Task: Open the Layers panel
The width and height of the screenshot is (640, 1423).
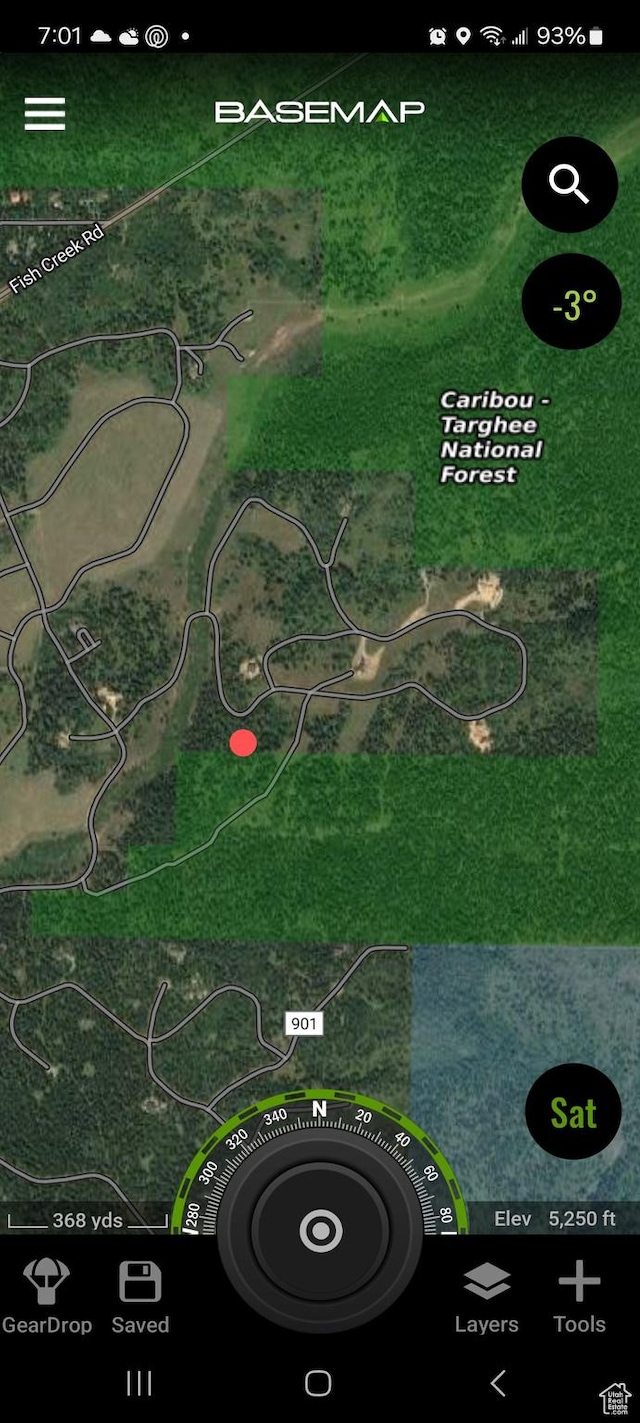Action: pos(487,1298)
